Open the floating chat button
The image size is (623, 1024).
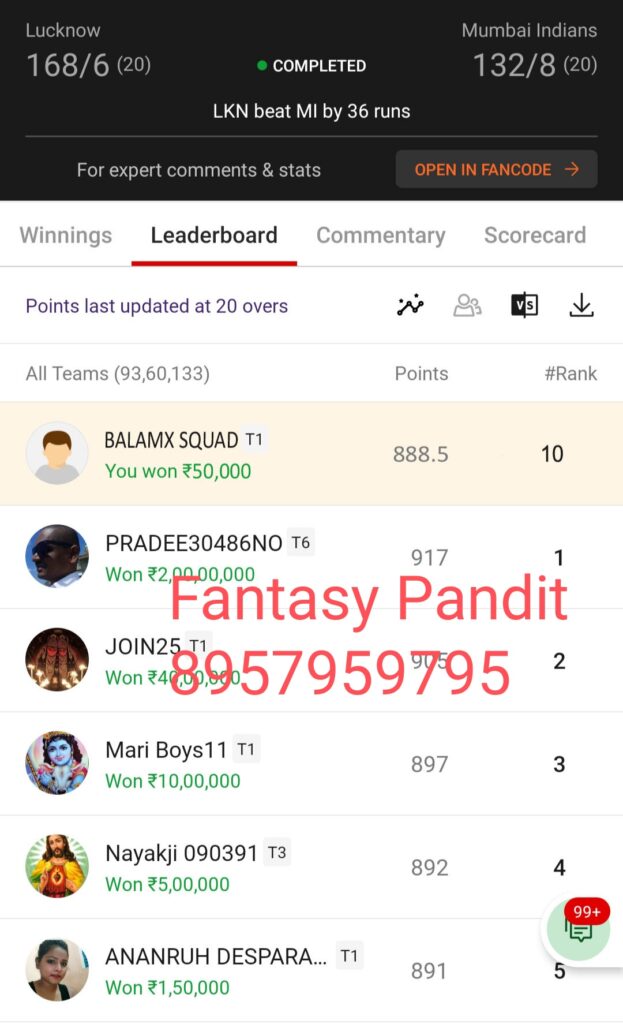(x=579, y=930)
